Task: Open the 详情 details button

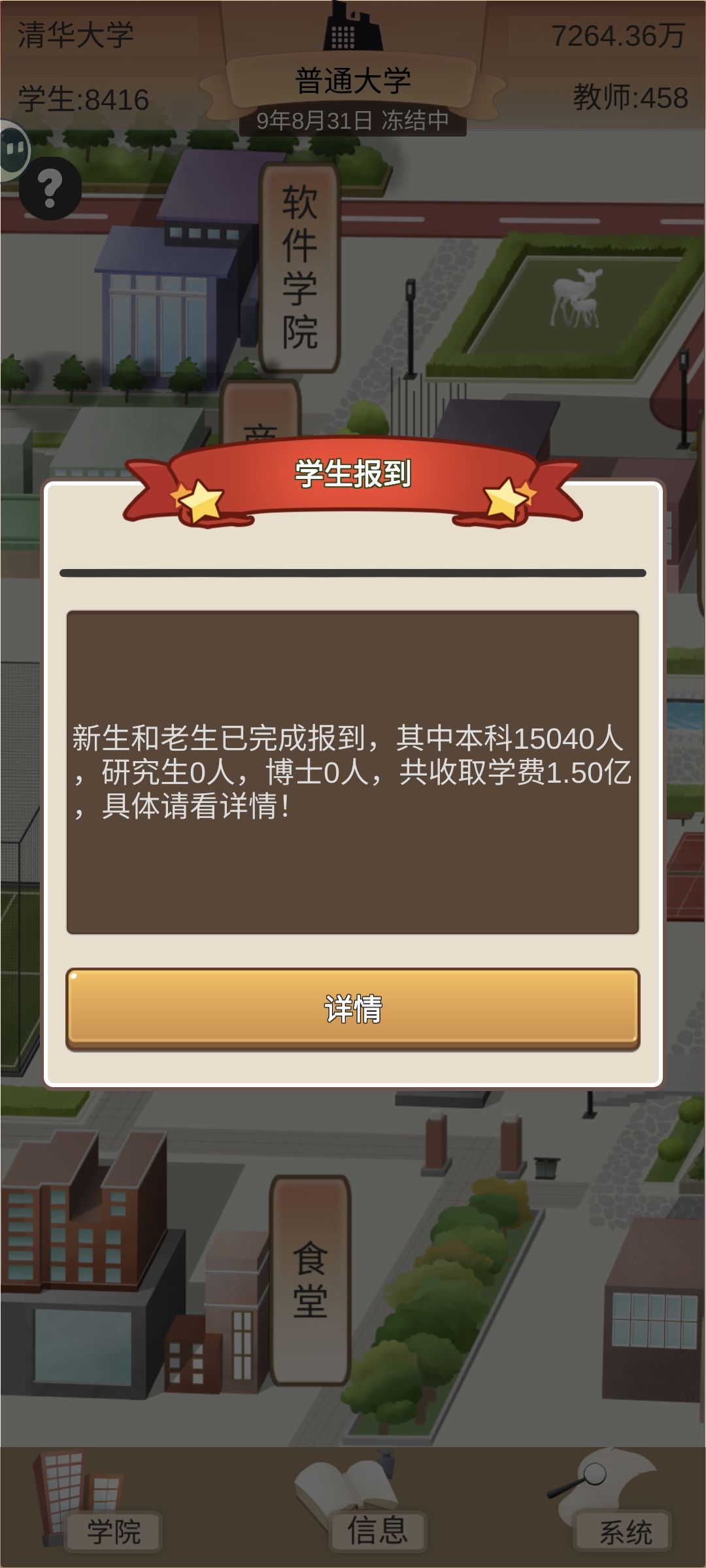Action: 353,1009
